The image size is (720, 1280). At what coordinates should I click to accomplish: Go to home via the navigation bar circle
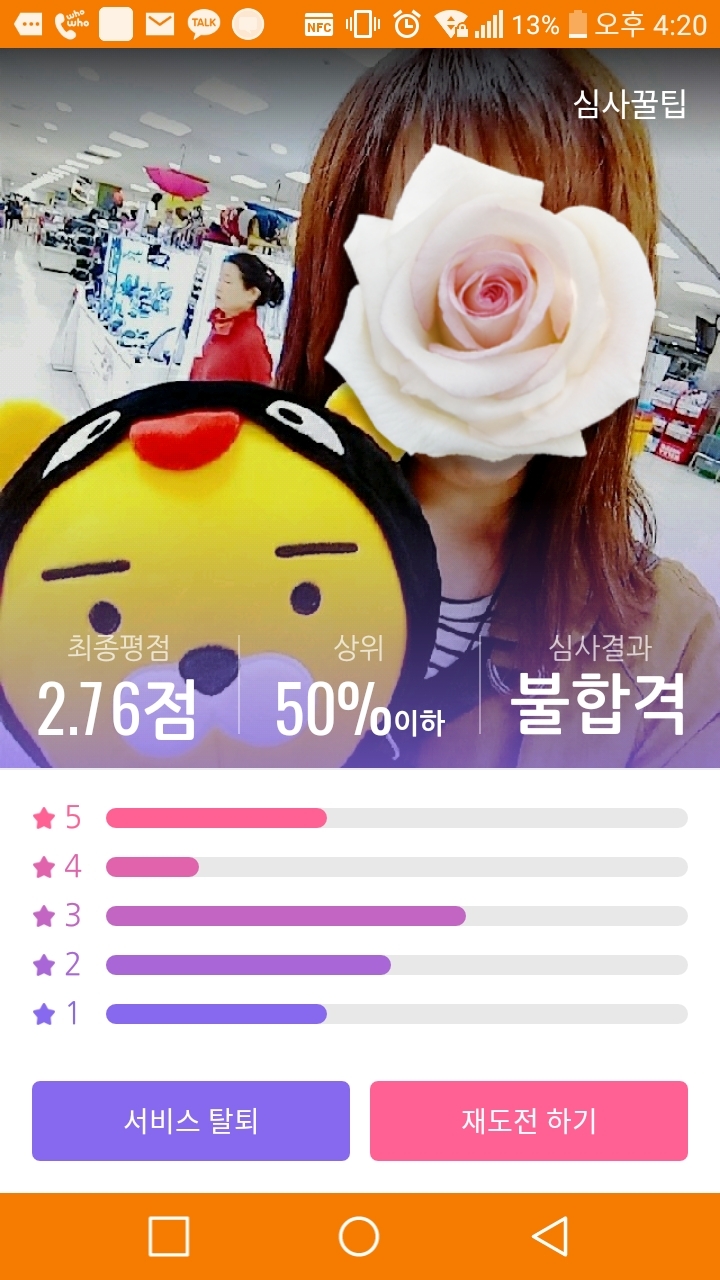tap(359, 1237)
